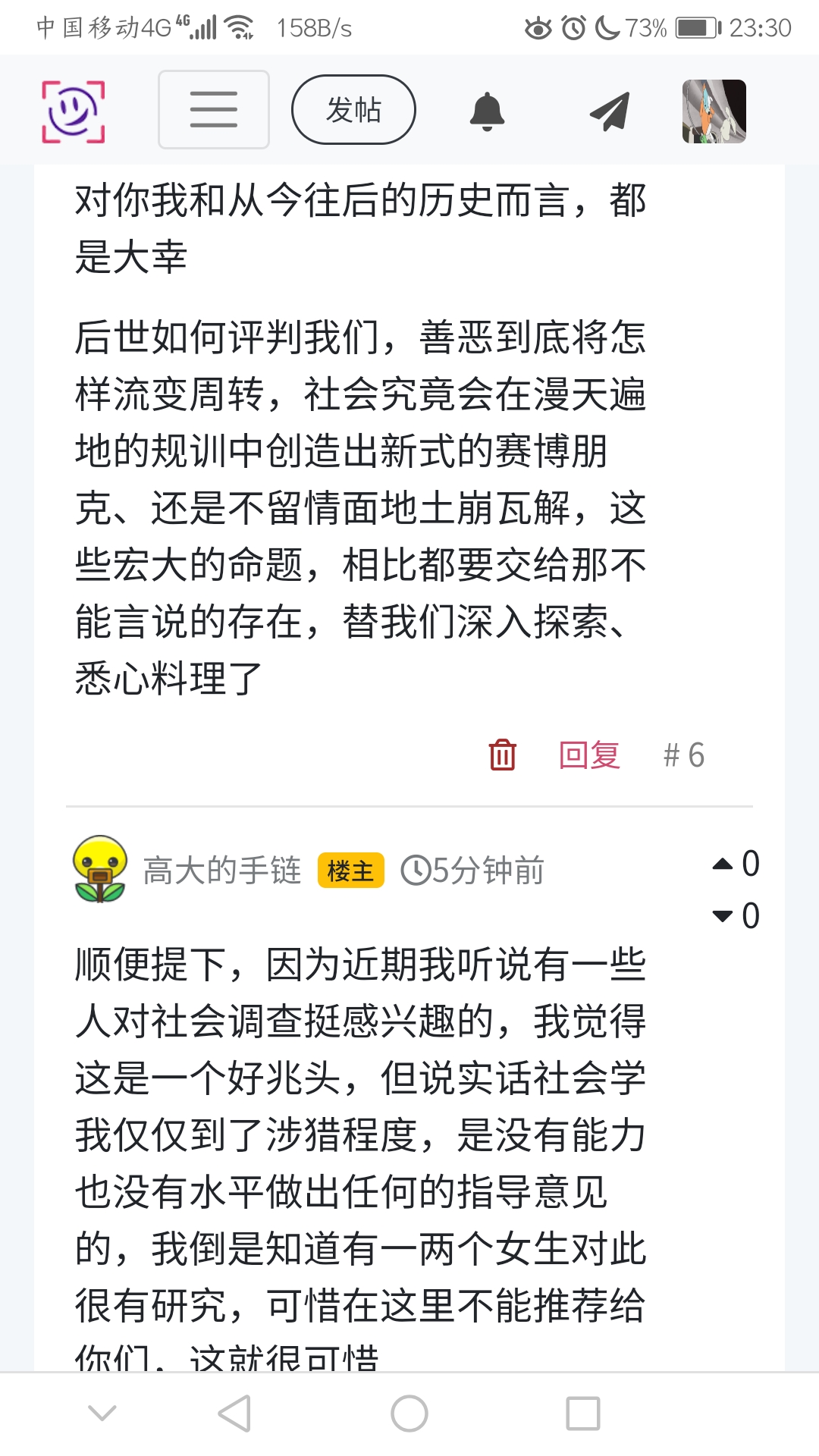View 高大的手链's profile avatar
Screen dimensions: 819x1456
pyautogui.click(x=99, y=869)
